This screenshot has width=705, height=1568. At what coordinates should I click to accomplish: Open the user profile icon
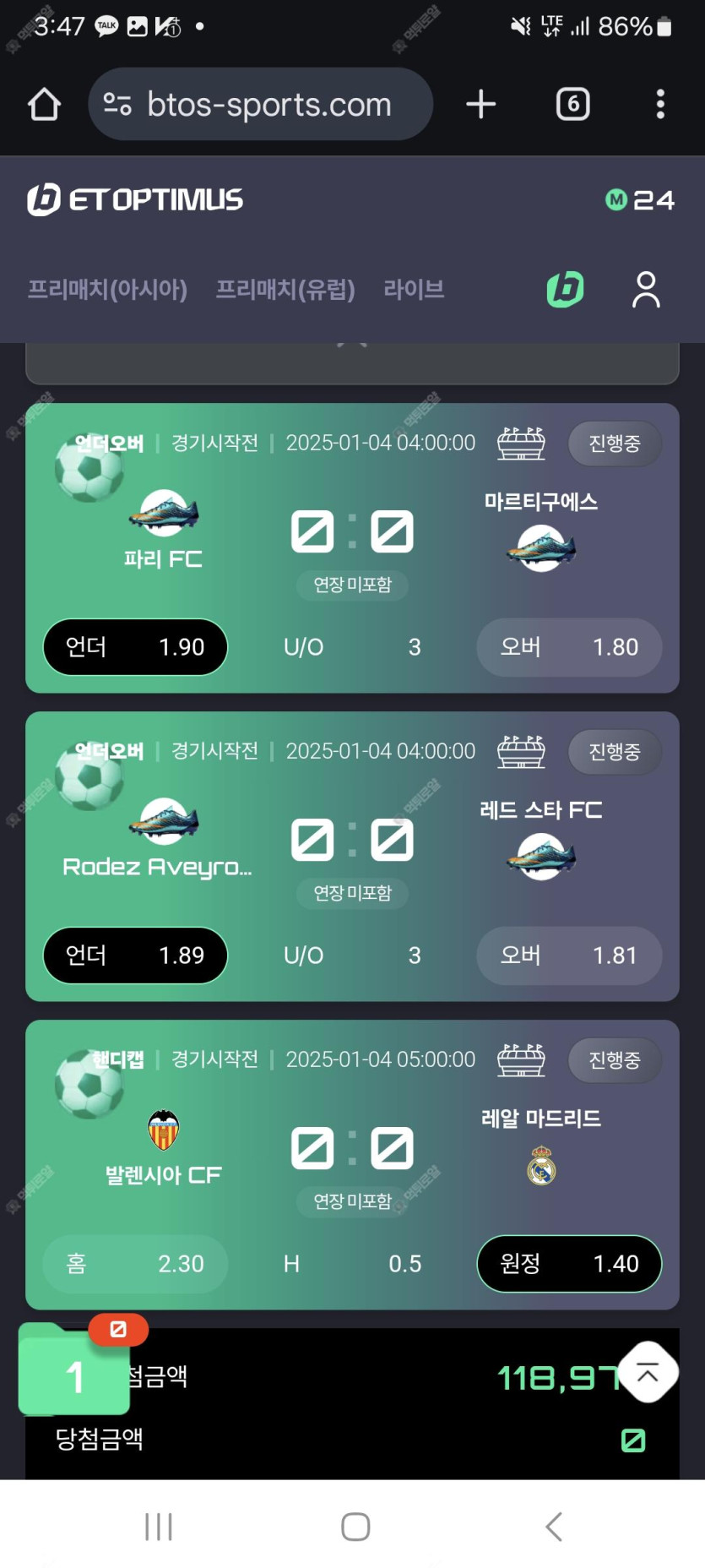(646, 290)
